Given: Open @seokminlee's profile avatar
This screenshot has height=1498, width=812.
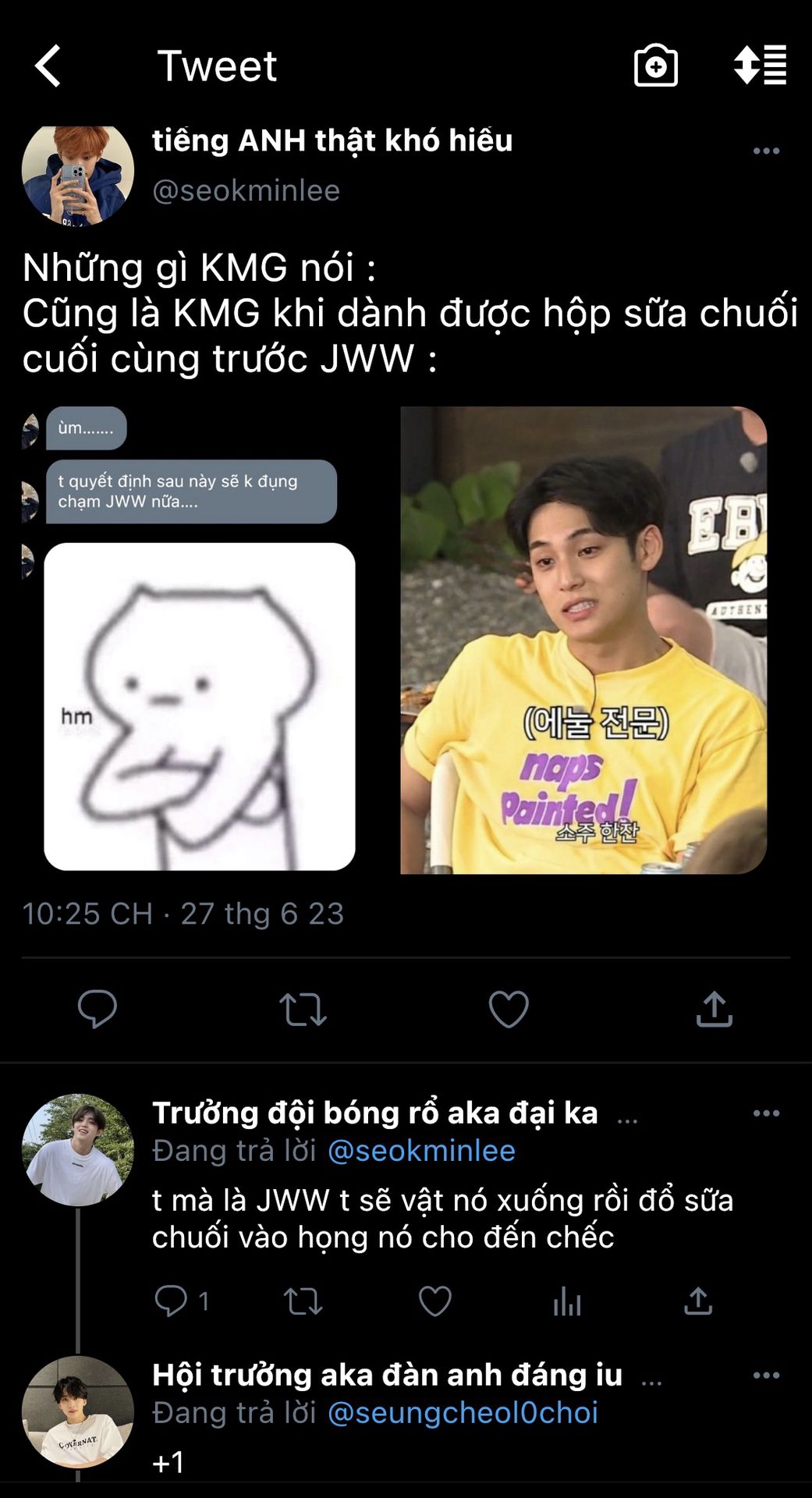Looking at the screenshot, I should coord(77,170).
